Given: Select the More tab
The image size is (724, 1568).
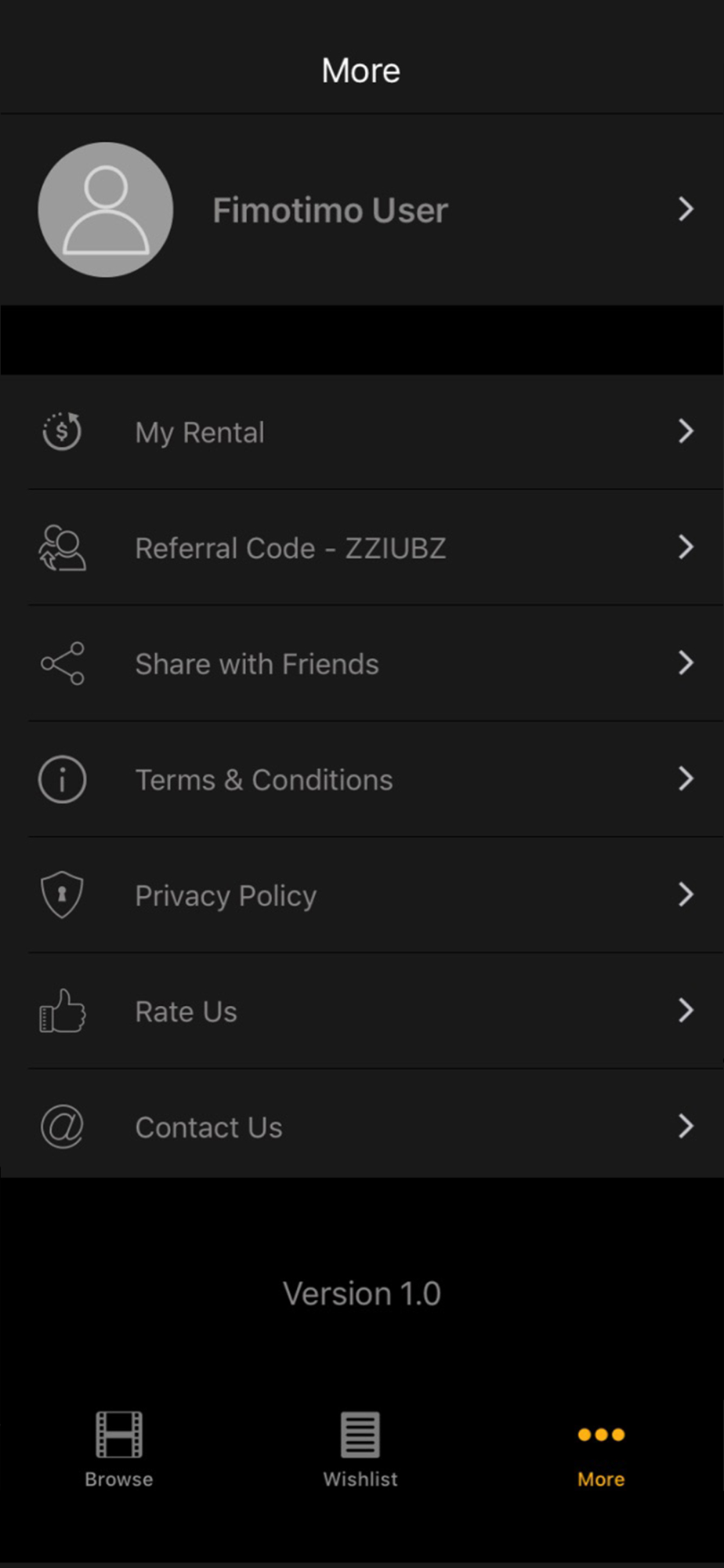Looking at the screenshot, I should (601, 1456).
